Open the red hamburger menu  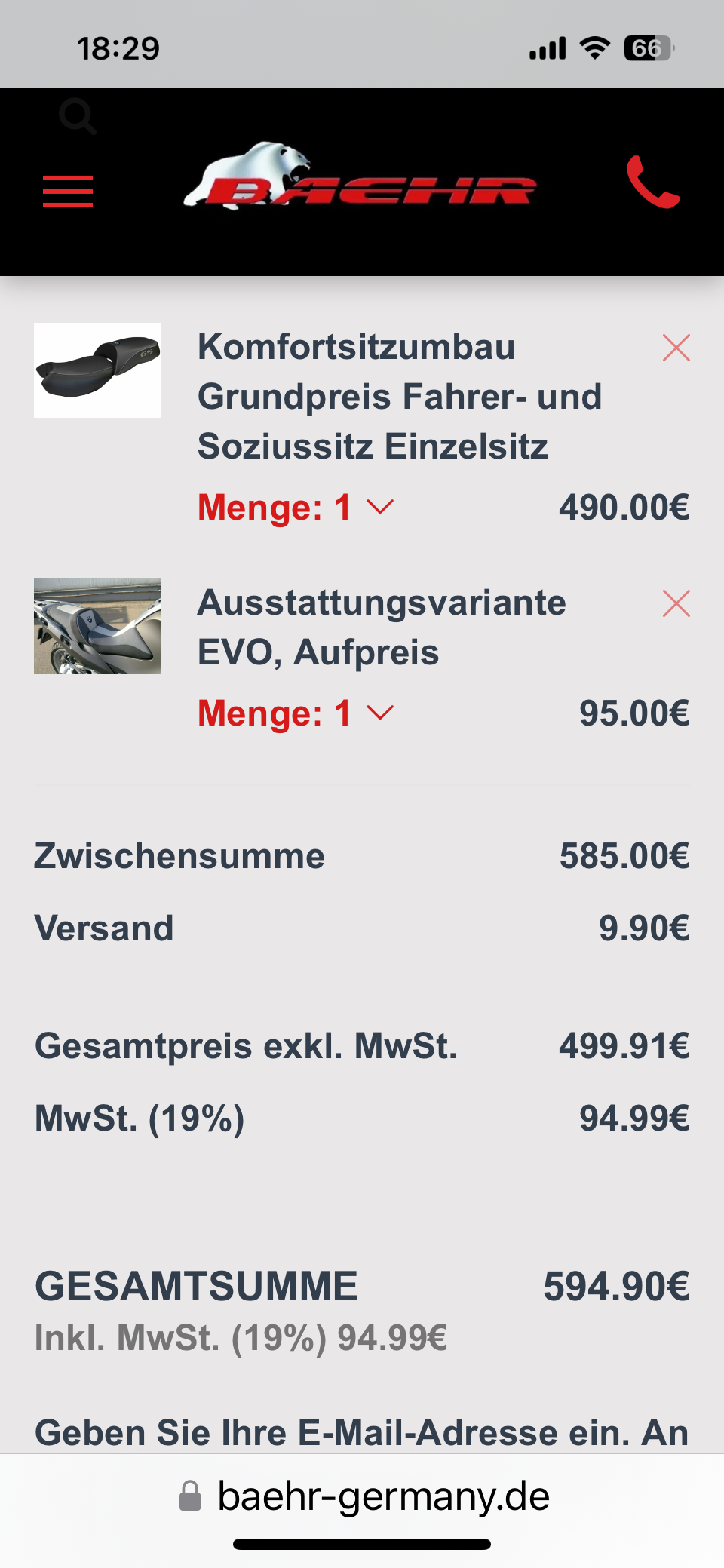[68, 191]
